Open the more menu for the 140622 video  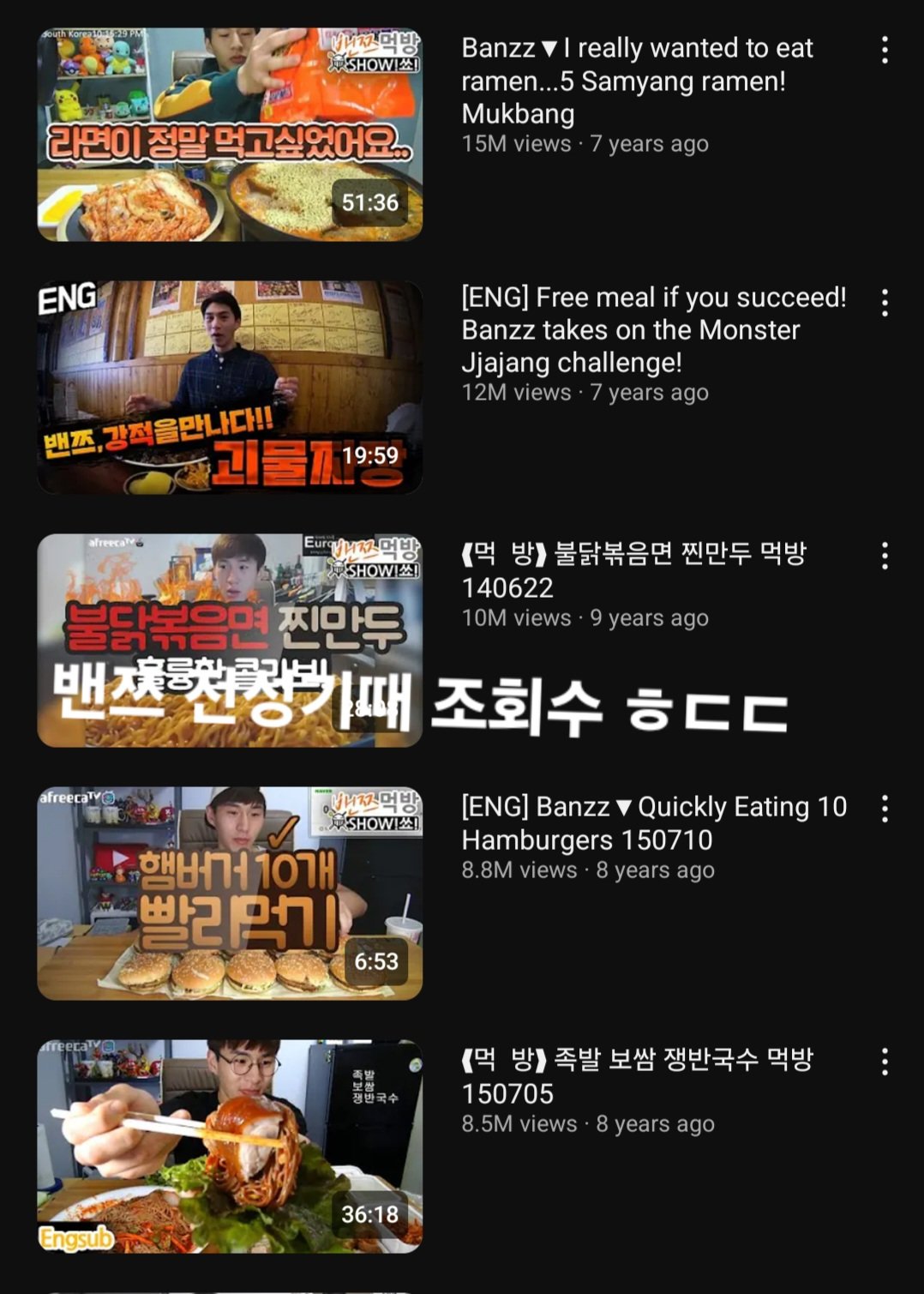(885, 556)
